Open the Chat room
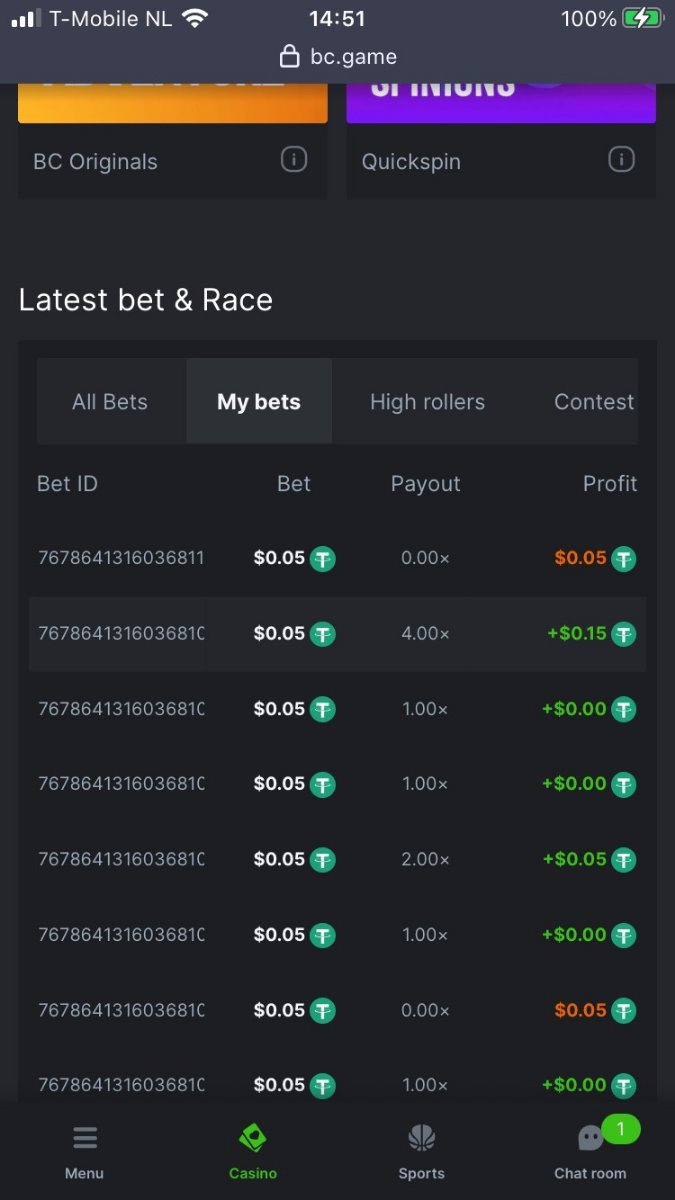Screen dimensions: 675x1200 tap(590, 1152)
